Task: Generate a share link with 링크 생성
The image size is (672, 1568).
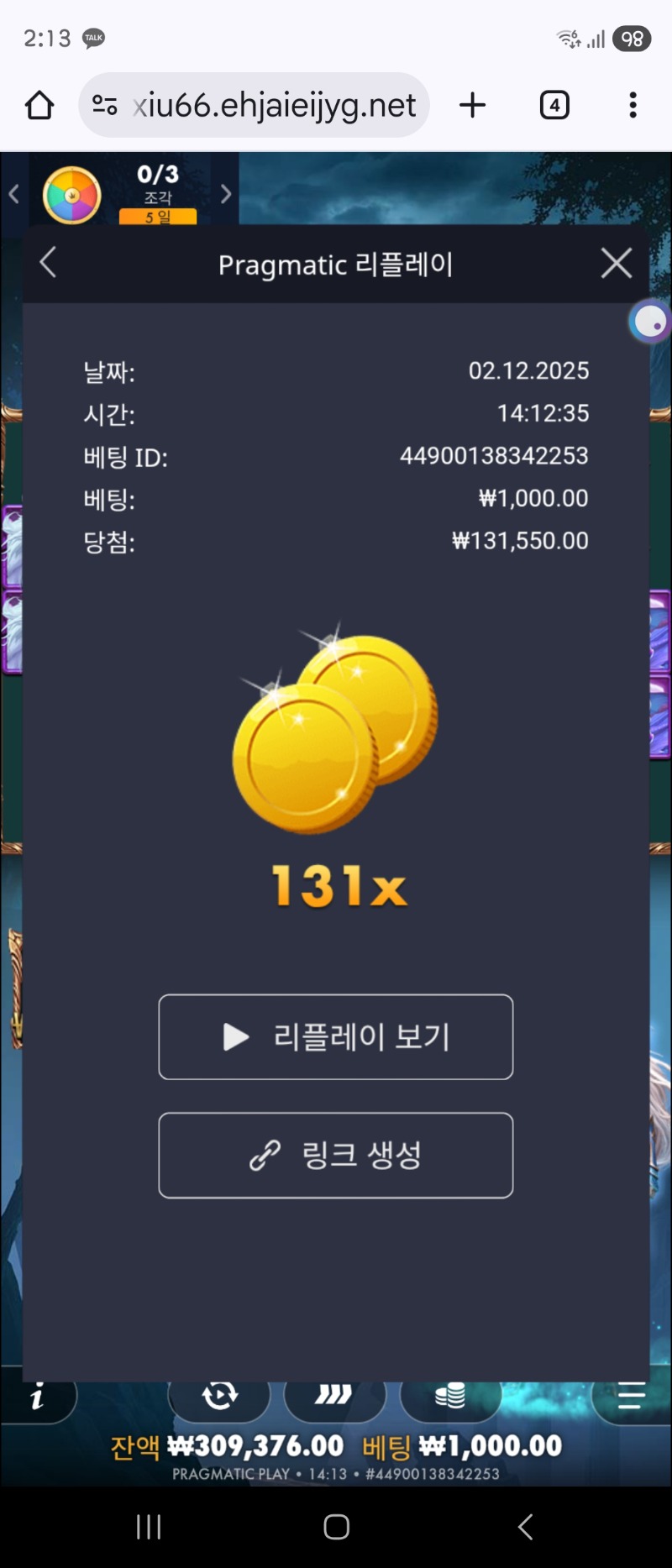Action: [x=336, y=1155]
